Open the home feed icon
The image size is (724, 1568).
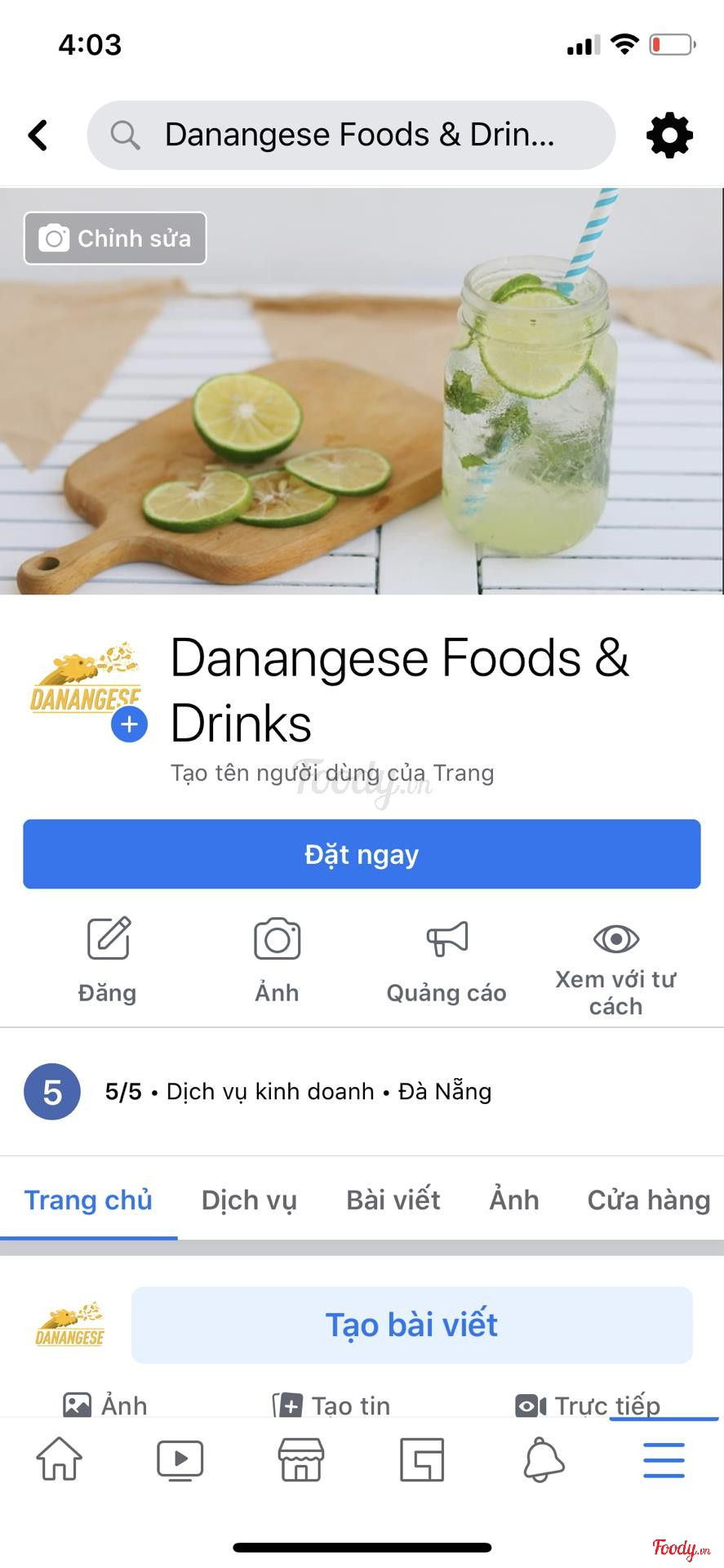(60, 1459)
